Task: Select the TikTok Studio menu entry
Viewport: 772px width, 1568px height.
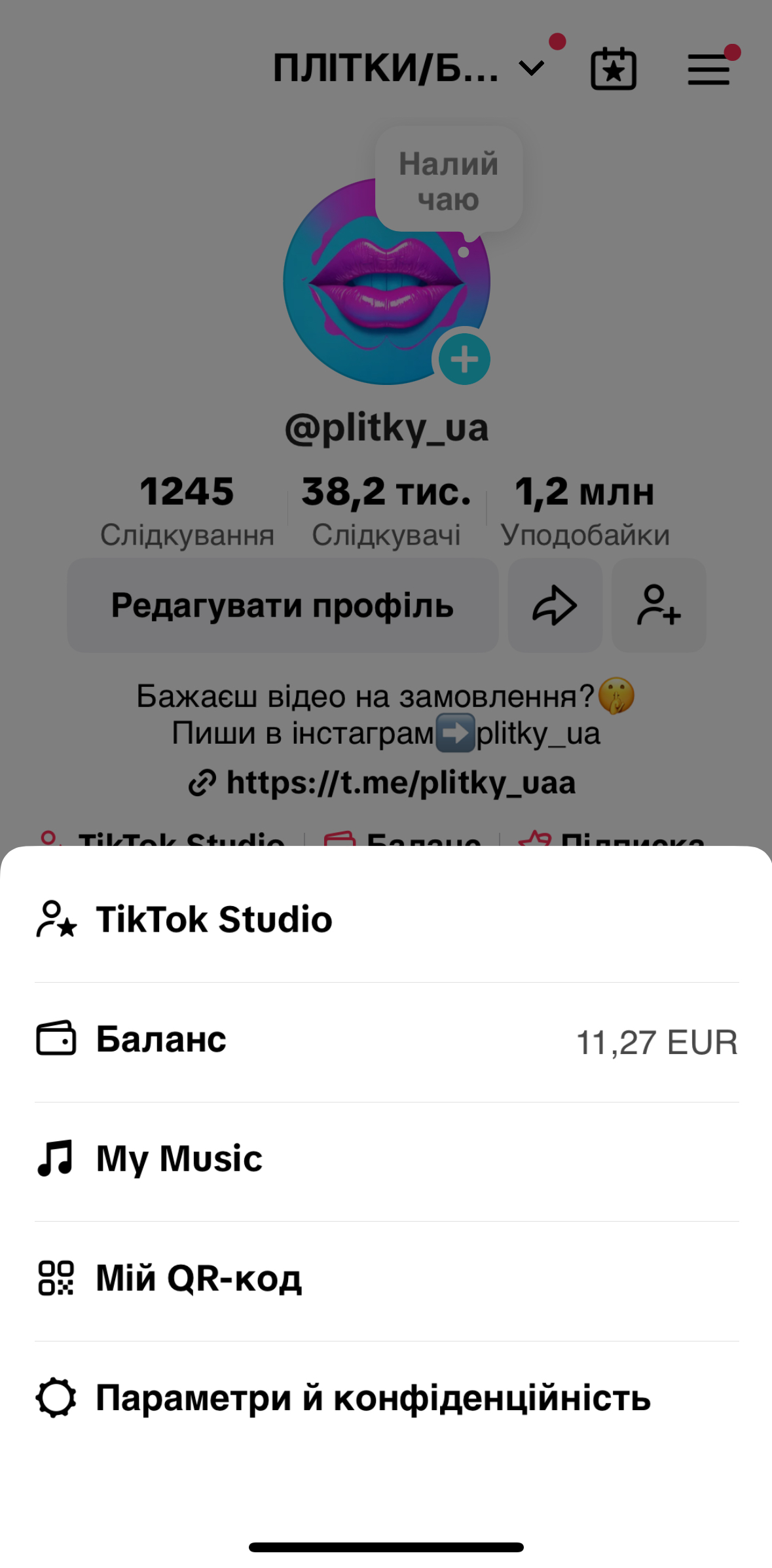Action: coord(213,919)
